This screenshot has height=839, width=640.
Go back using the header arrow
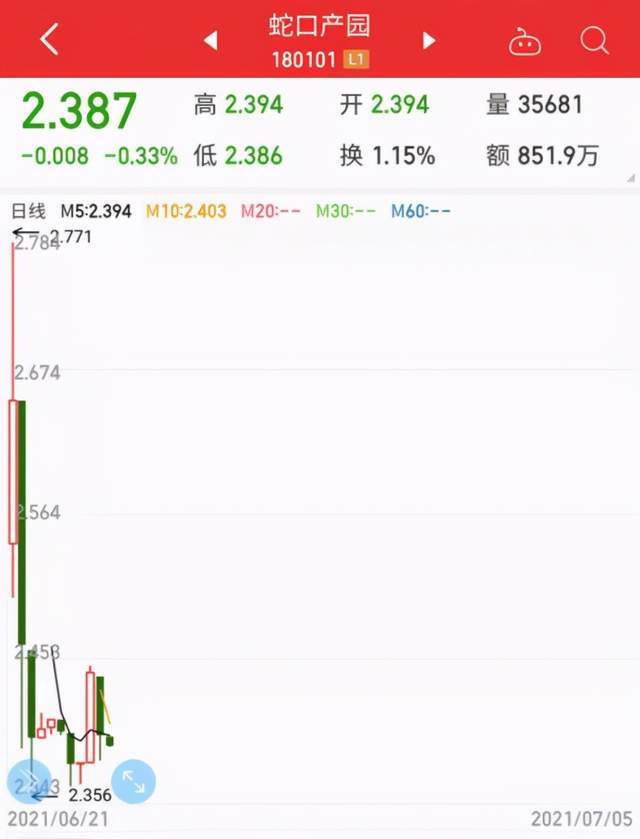(49, 40)
